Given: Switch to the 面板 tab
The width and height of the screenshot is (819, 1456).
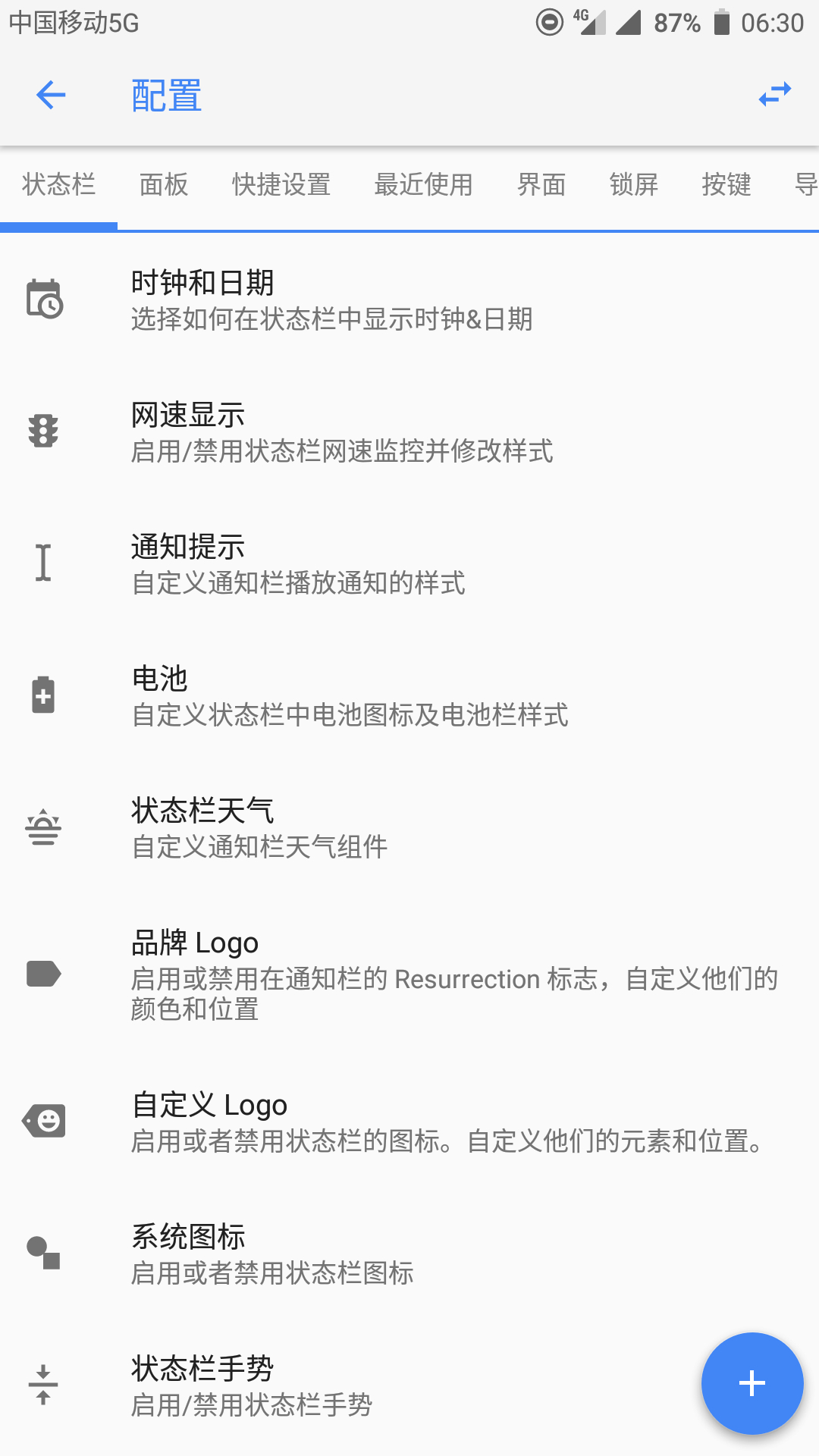Looking at the screenshot, I should coord(164,184).
